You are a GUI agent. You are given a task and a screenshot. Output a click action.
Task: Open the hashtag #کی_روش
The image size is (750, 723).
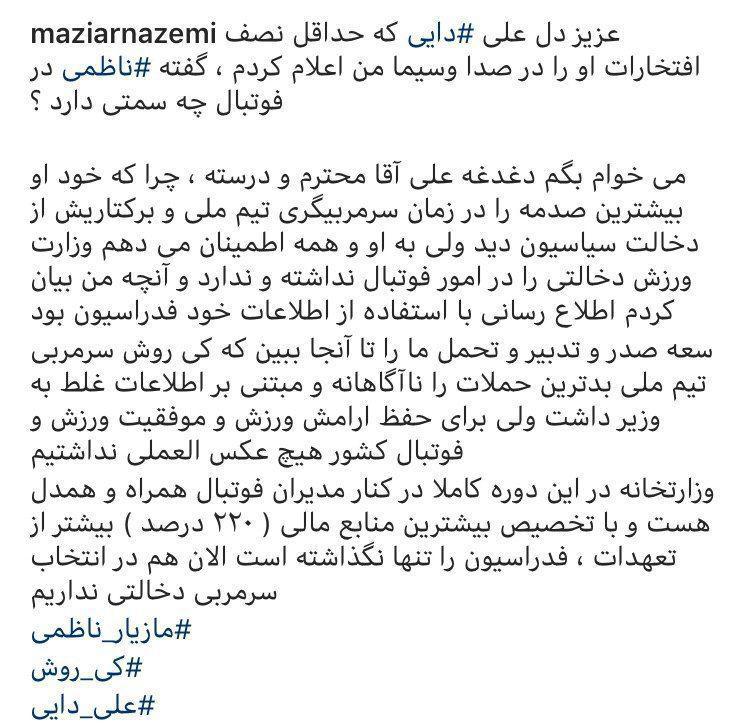point(78,668)
